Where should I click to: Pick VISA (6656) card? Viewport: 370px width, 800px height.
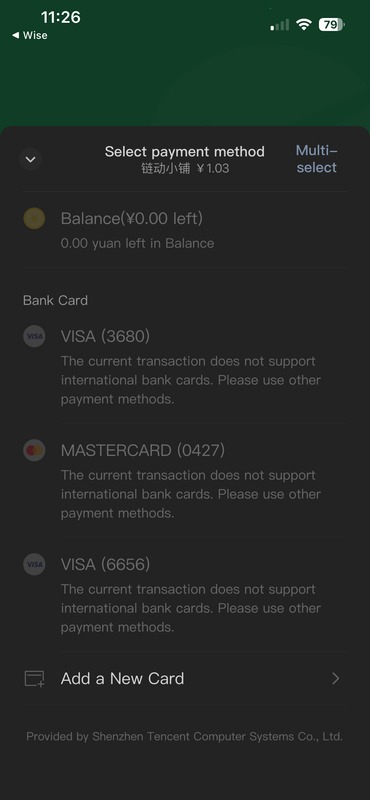click(185, 595)
